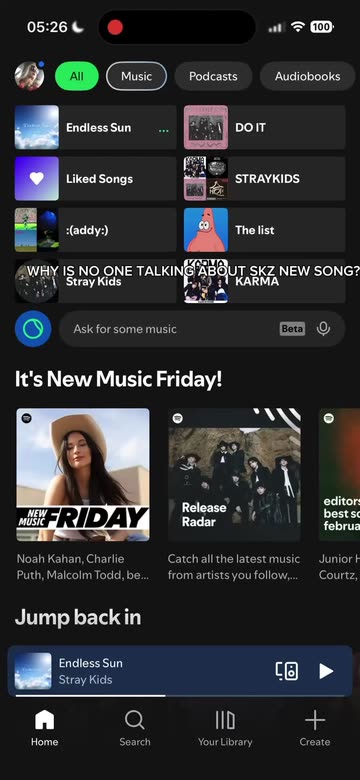Viewport: 360px width, 780px height.
Task: Select the Podcasts filter chip
Action: [x=213, y=76]
